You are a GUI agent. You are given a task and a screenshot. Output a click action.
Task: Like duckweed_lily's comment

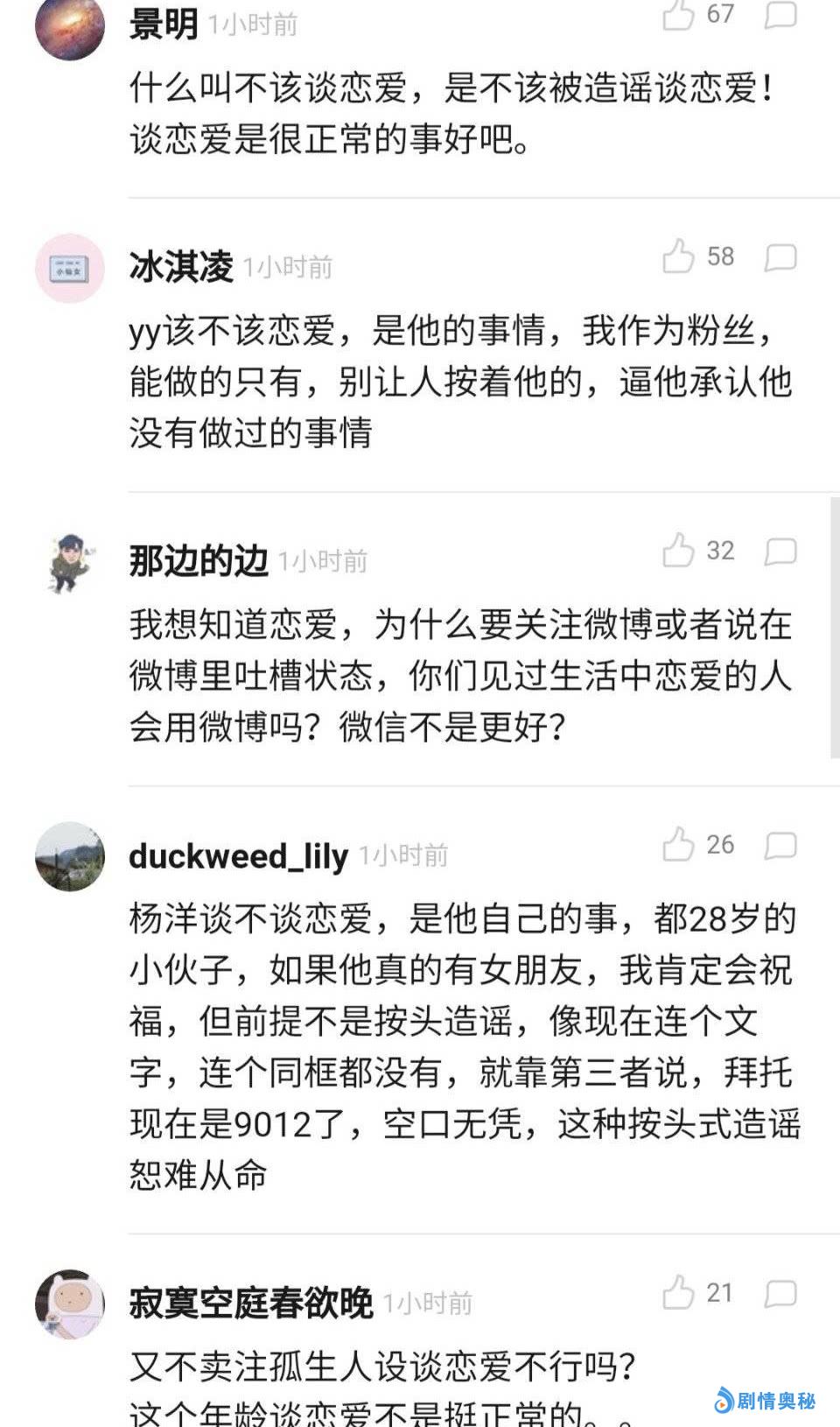point(678,844)
